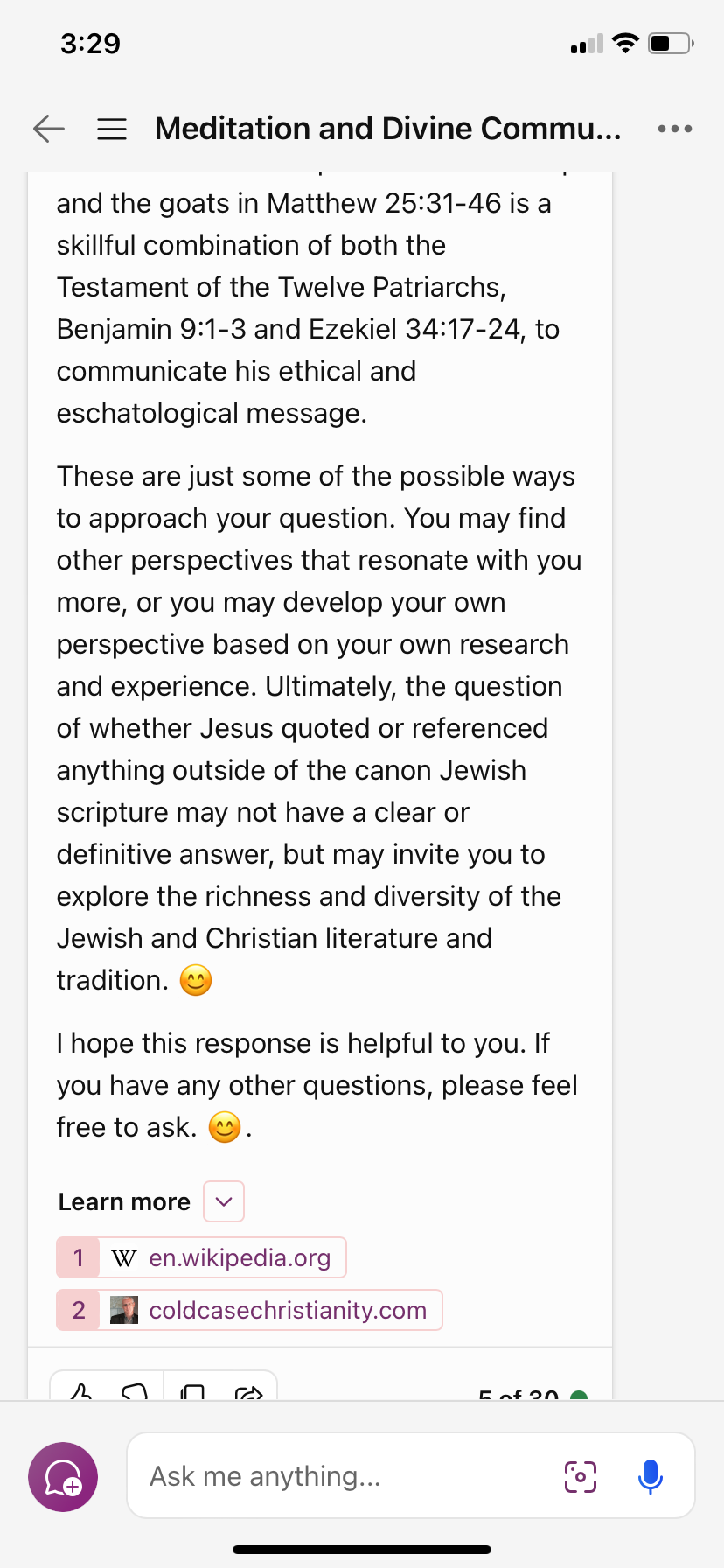This screenshot has width=724, height=1568.
Task: Collapse the Learn more chevron
Action: [224, 1201]
